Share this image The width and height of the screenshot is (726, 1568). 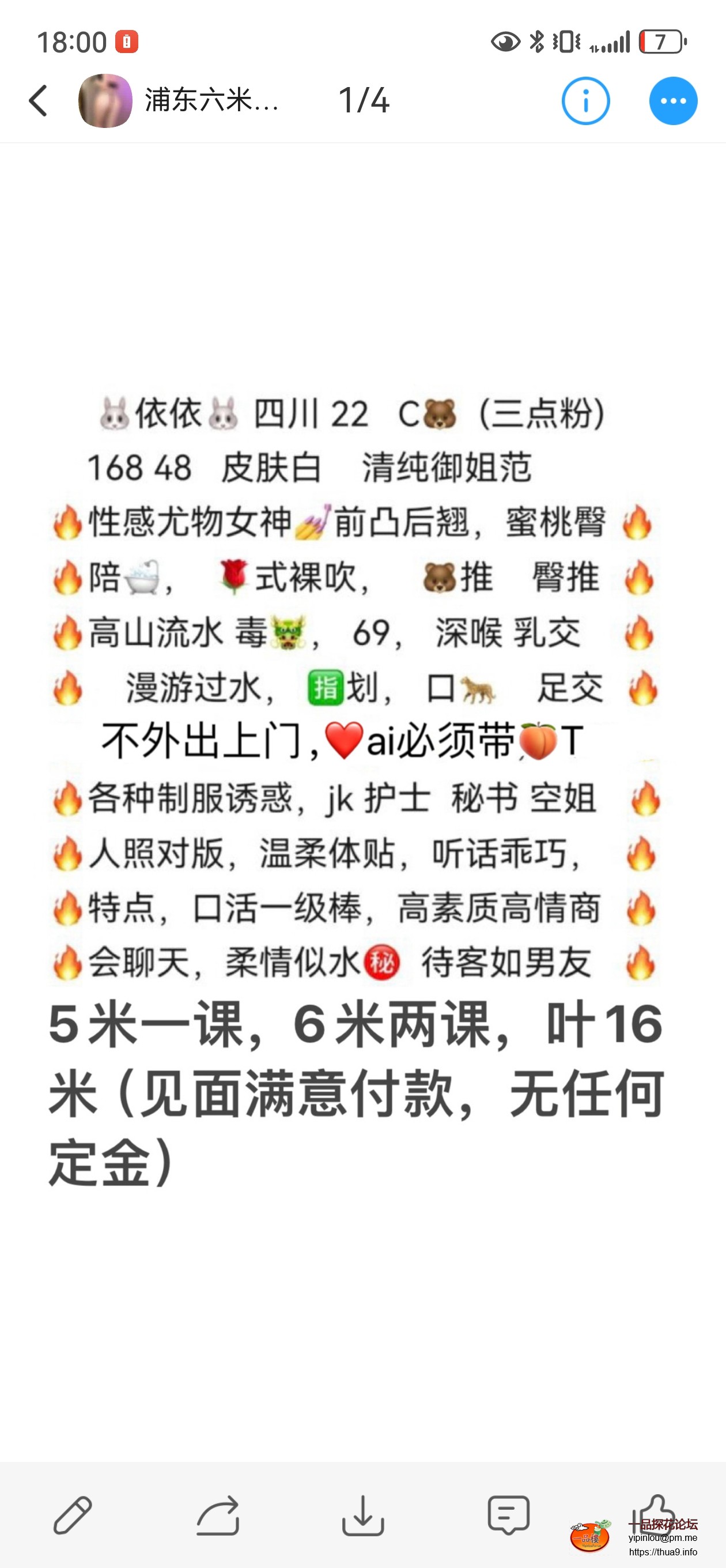click(218, 1515)
